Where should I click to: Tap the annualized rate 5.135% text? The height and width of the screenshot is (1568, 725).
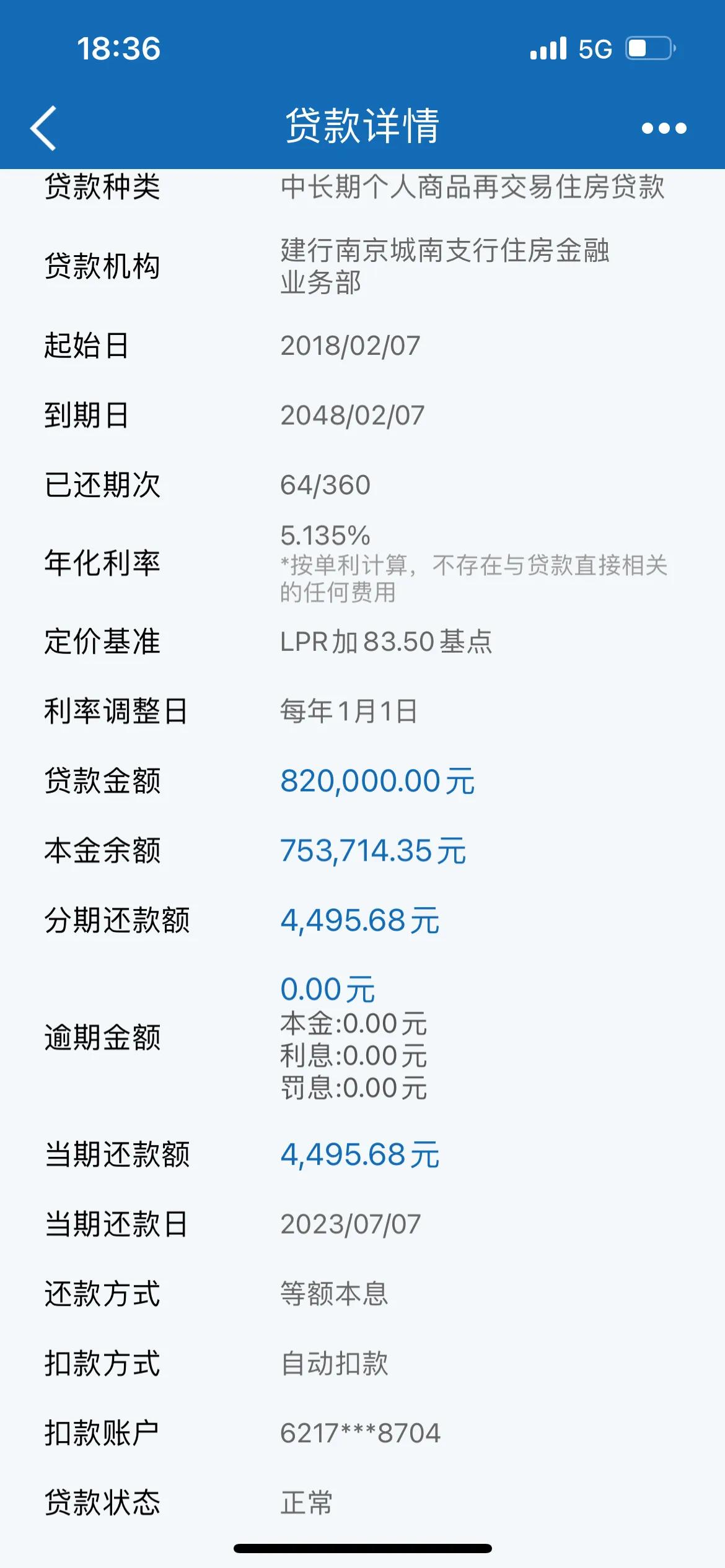(325, 536)
